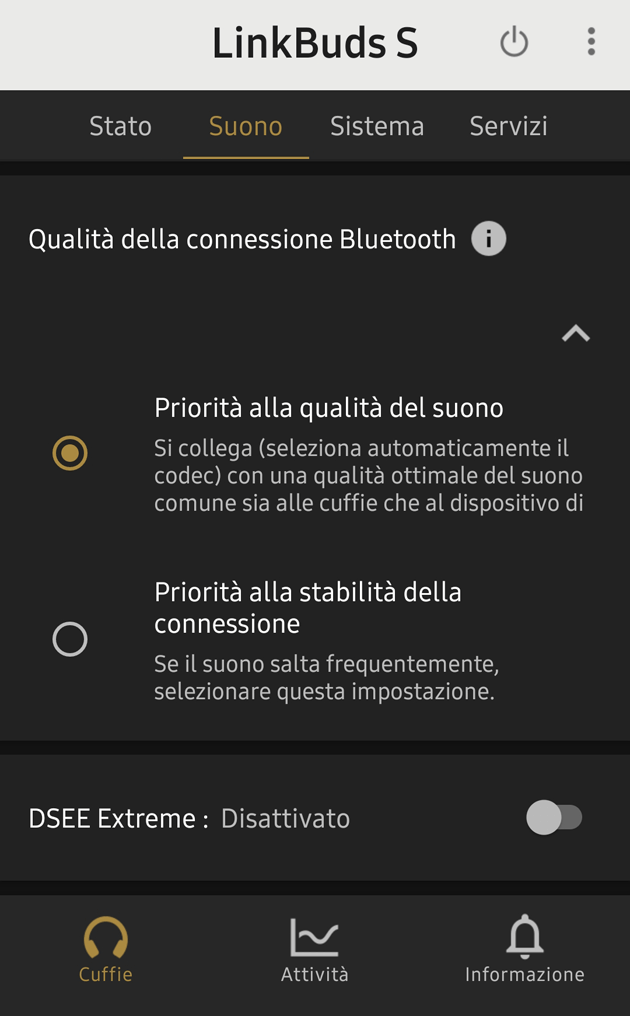Switch to the Attività section
The width and height of the screenshot is (630, 1016).
[x=314, y=950]
